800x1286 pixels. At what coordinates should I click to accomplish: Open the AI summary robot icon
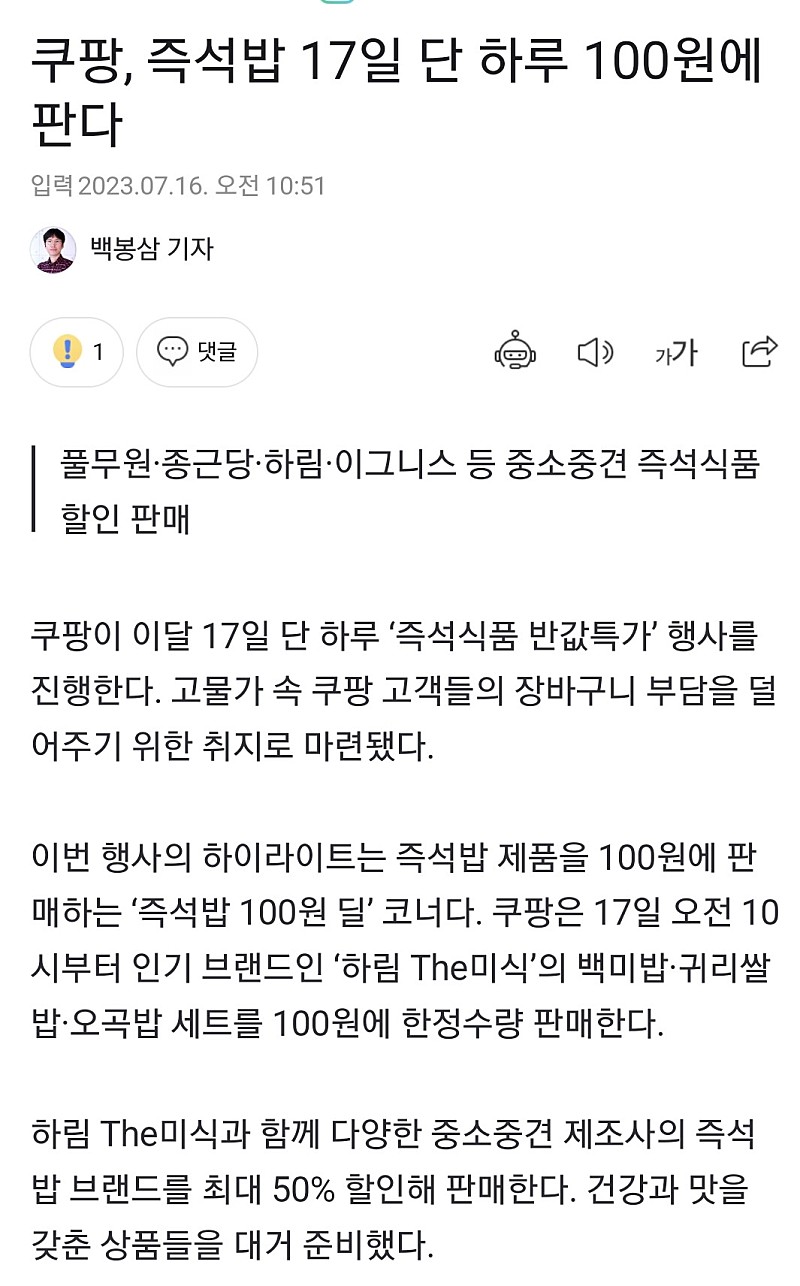pos(515,352)
